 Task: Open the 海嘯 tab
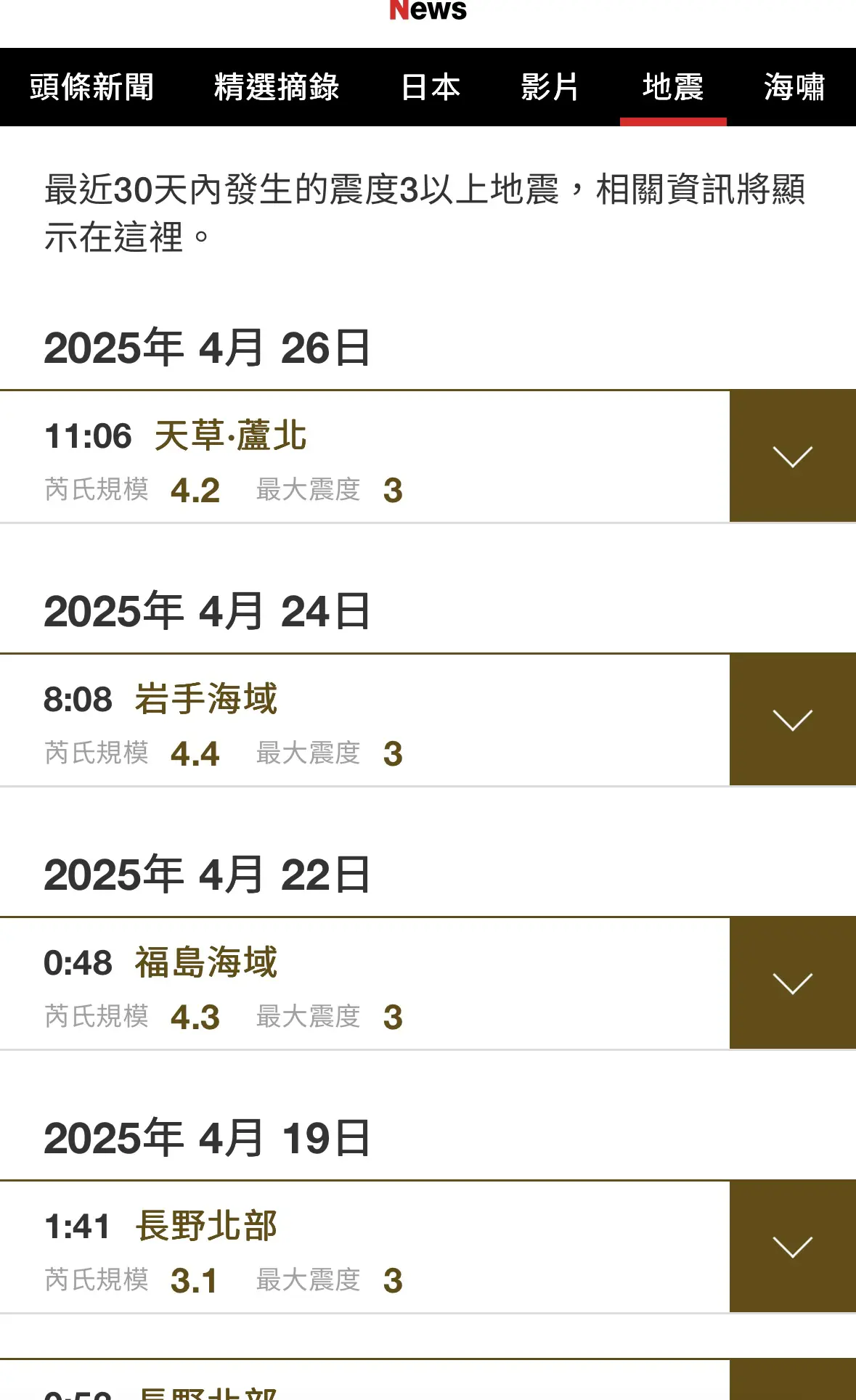point(794,87)
